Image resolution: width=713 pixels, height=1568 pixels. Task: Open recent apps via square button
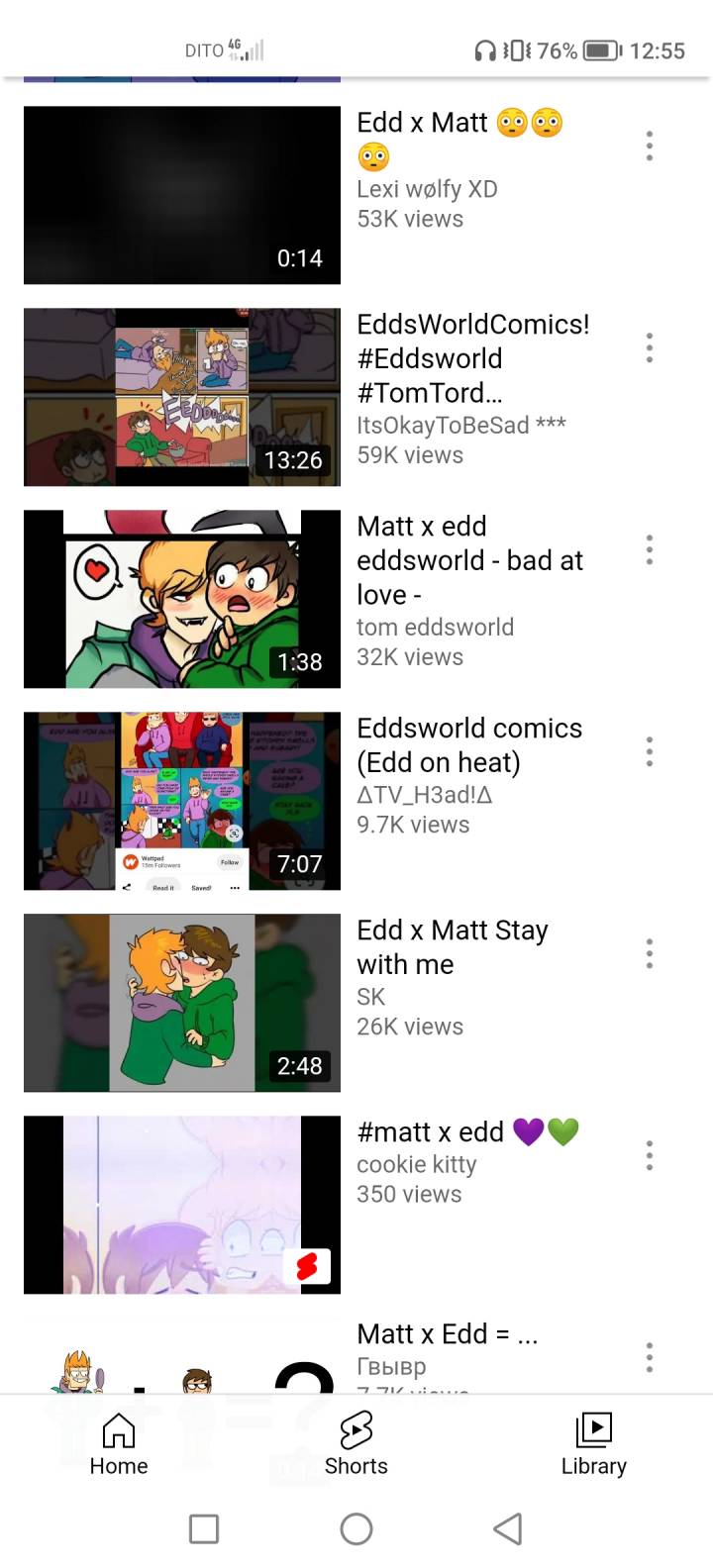(204, 1528)
